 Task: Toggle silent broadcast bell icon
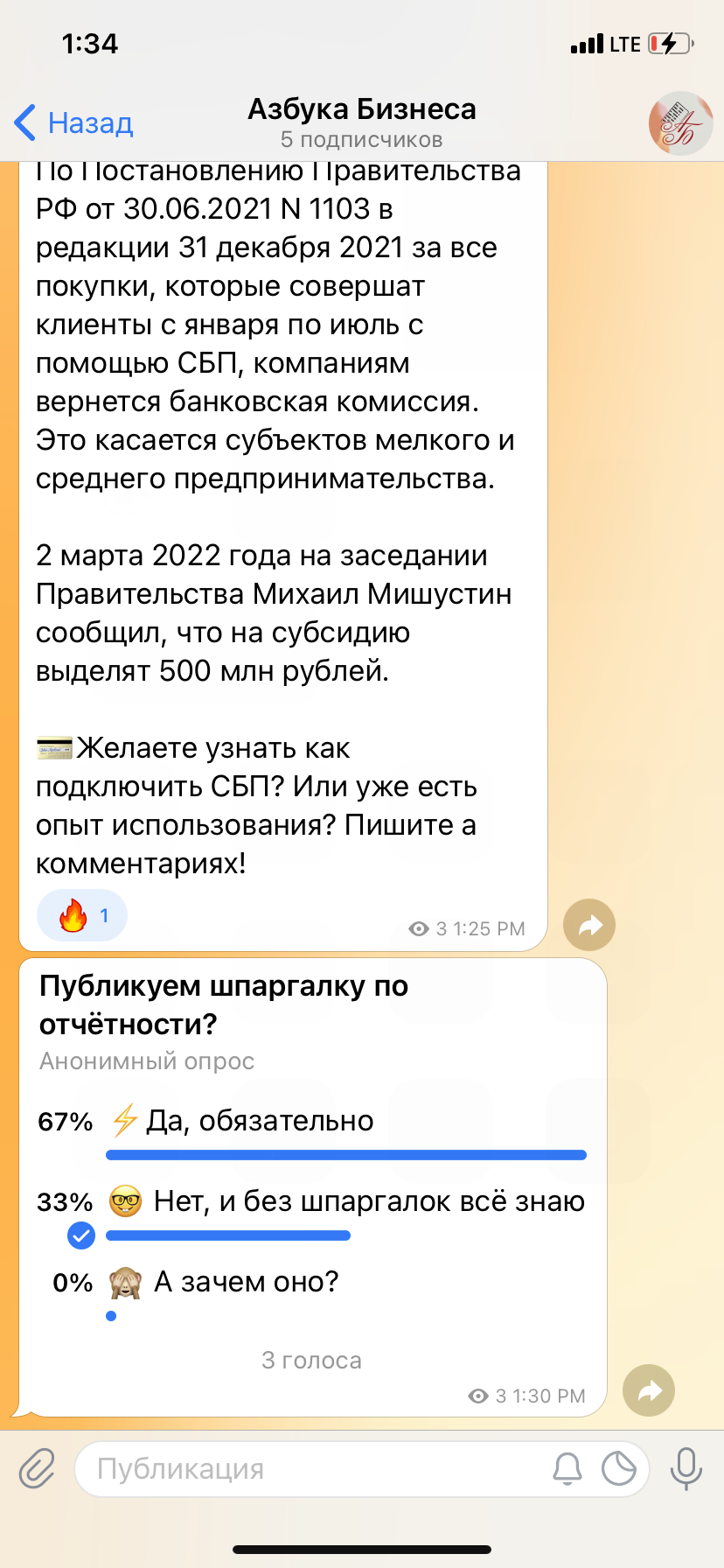point(567,1469)
